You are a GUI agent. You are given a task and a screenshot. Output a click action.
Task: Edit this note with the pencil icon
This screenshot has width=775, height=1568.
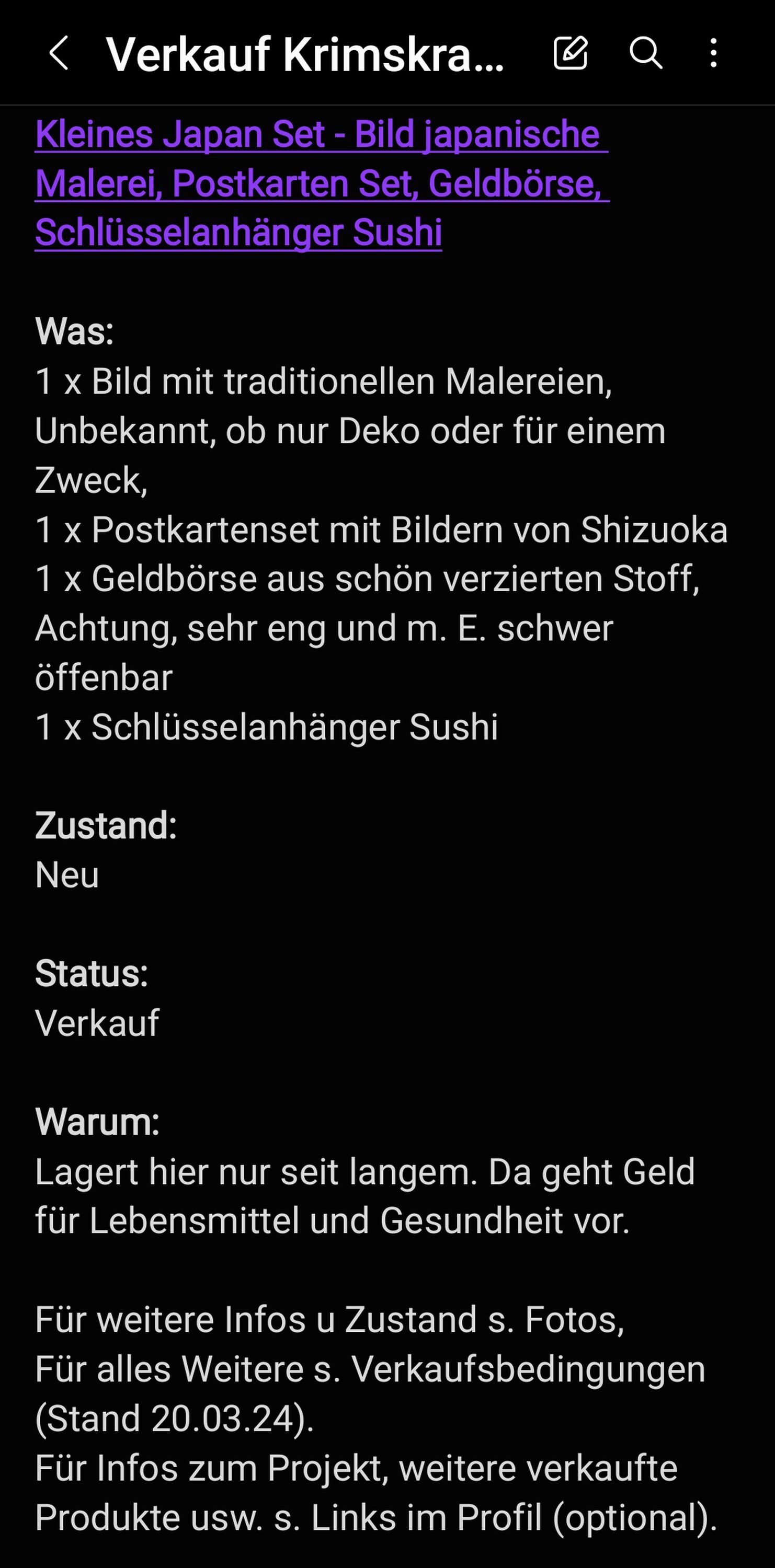tap(571, 53)
